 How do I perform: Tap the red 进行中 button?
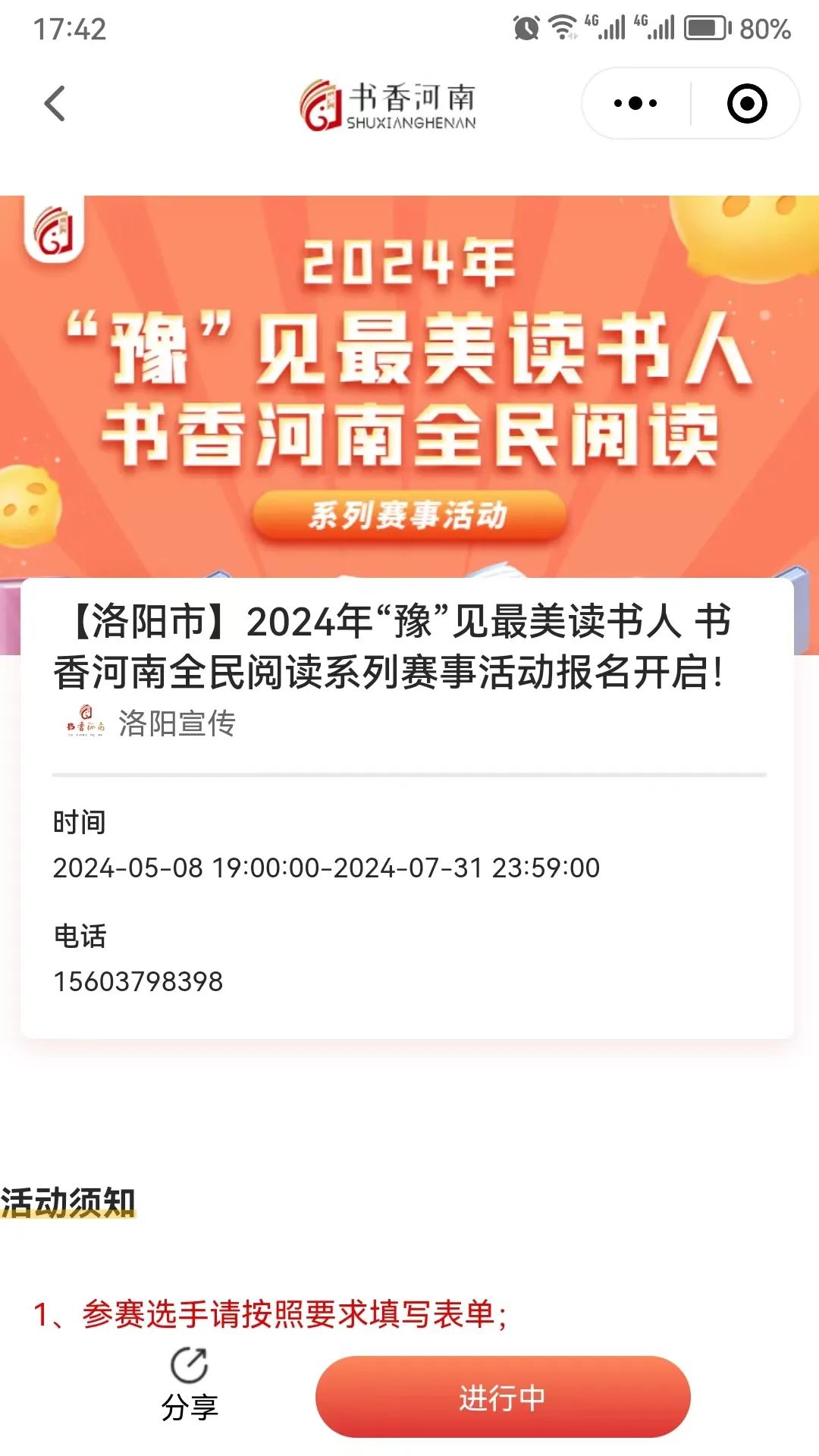click(503, 1397)
